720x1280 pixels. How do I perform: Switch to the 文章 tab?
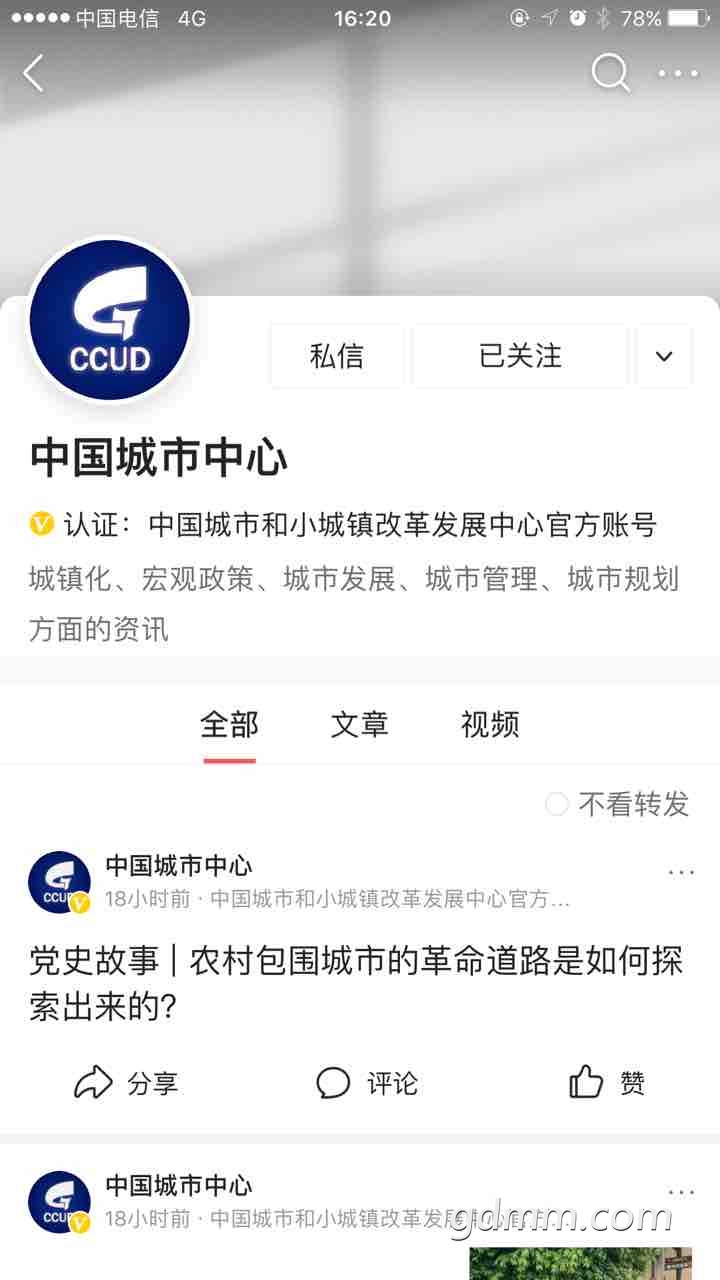(x=359, y=725)
